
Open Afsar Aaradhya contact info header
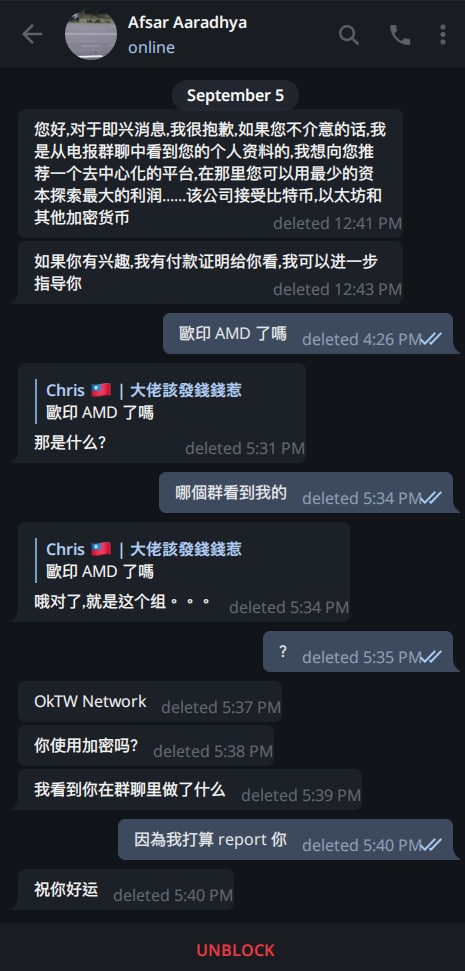pos(187,35)
